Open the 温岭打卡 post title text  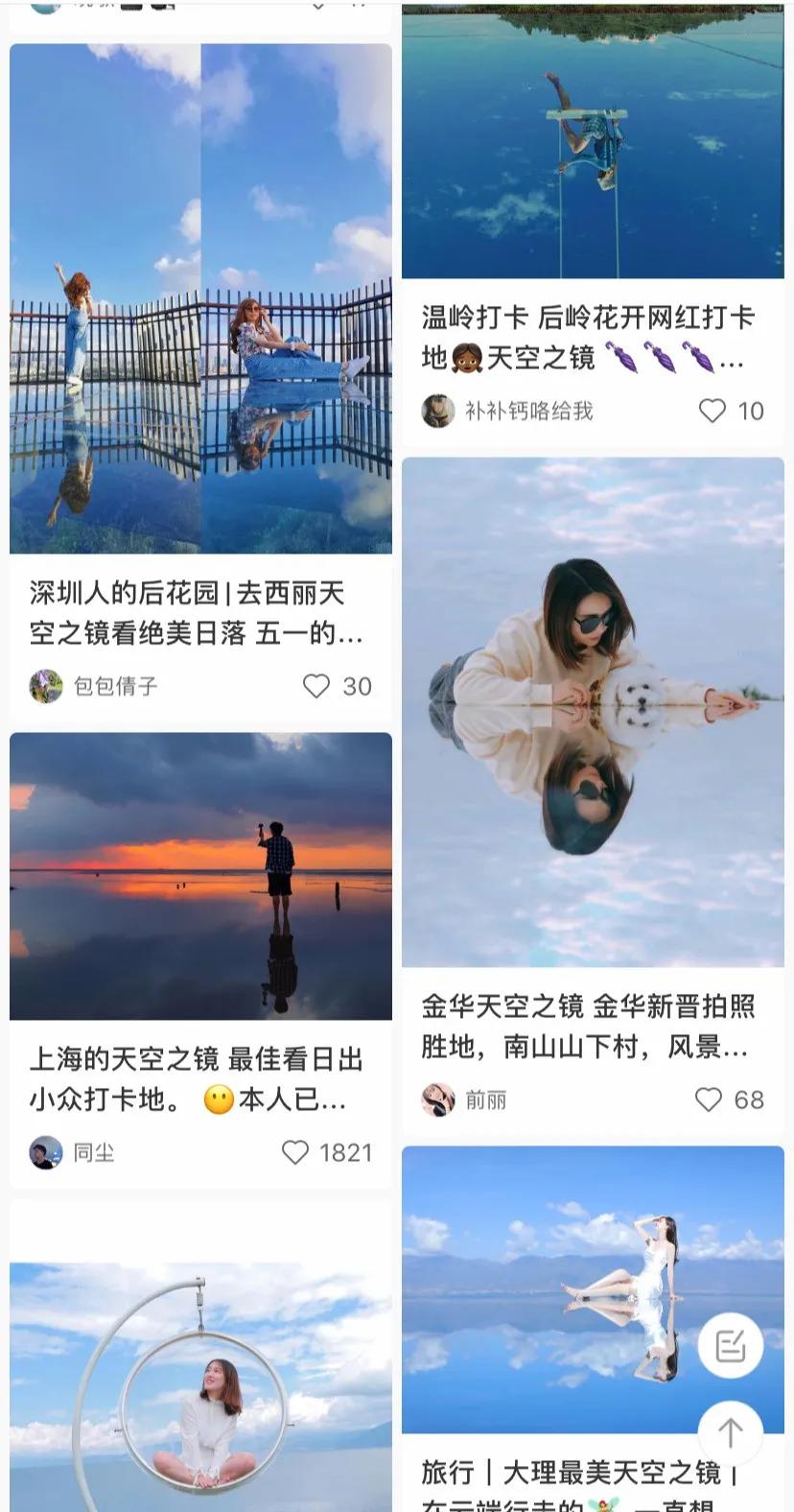pos(590,336)
